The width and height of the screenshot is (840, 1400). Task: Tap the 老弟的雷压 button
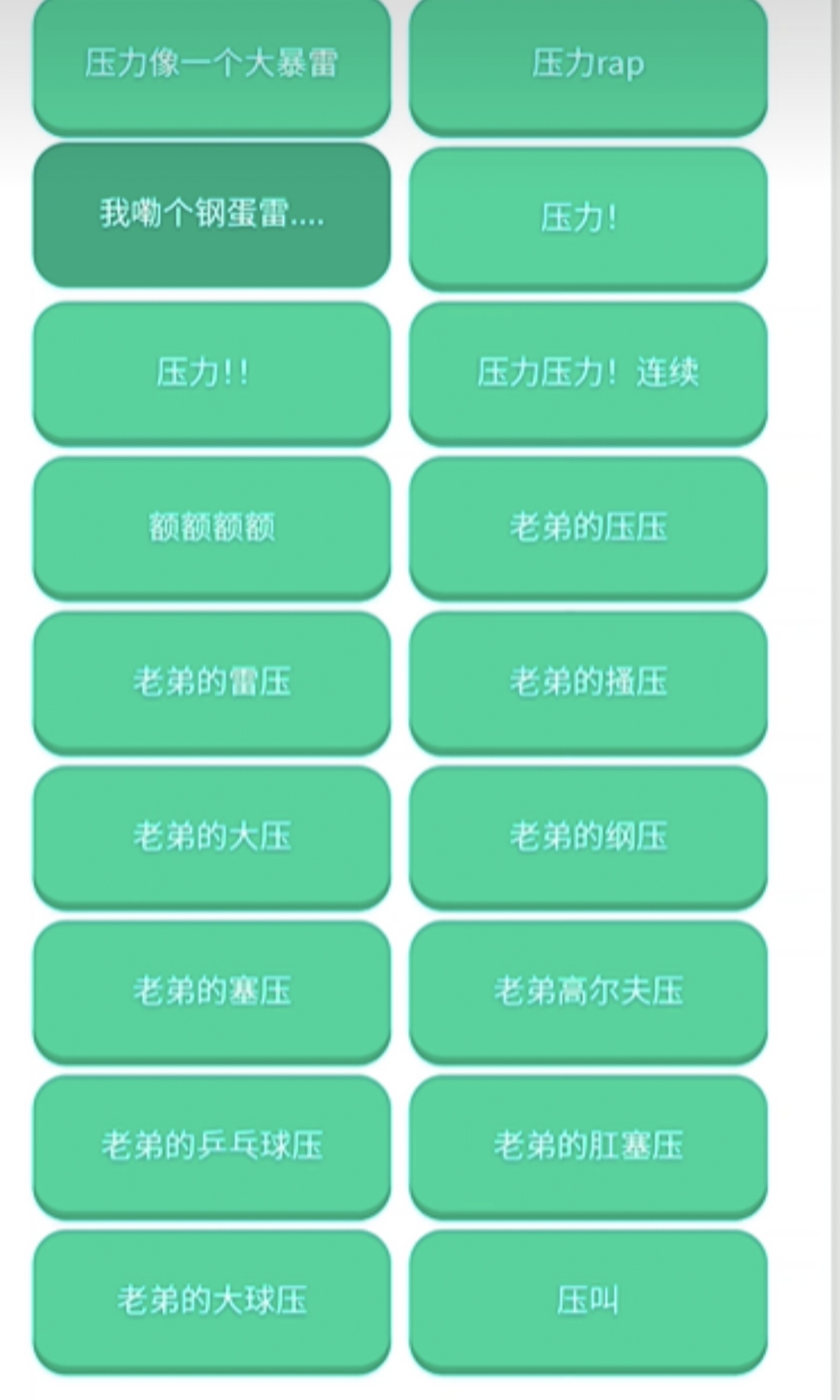(x=212, y=681)
